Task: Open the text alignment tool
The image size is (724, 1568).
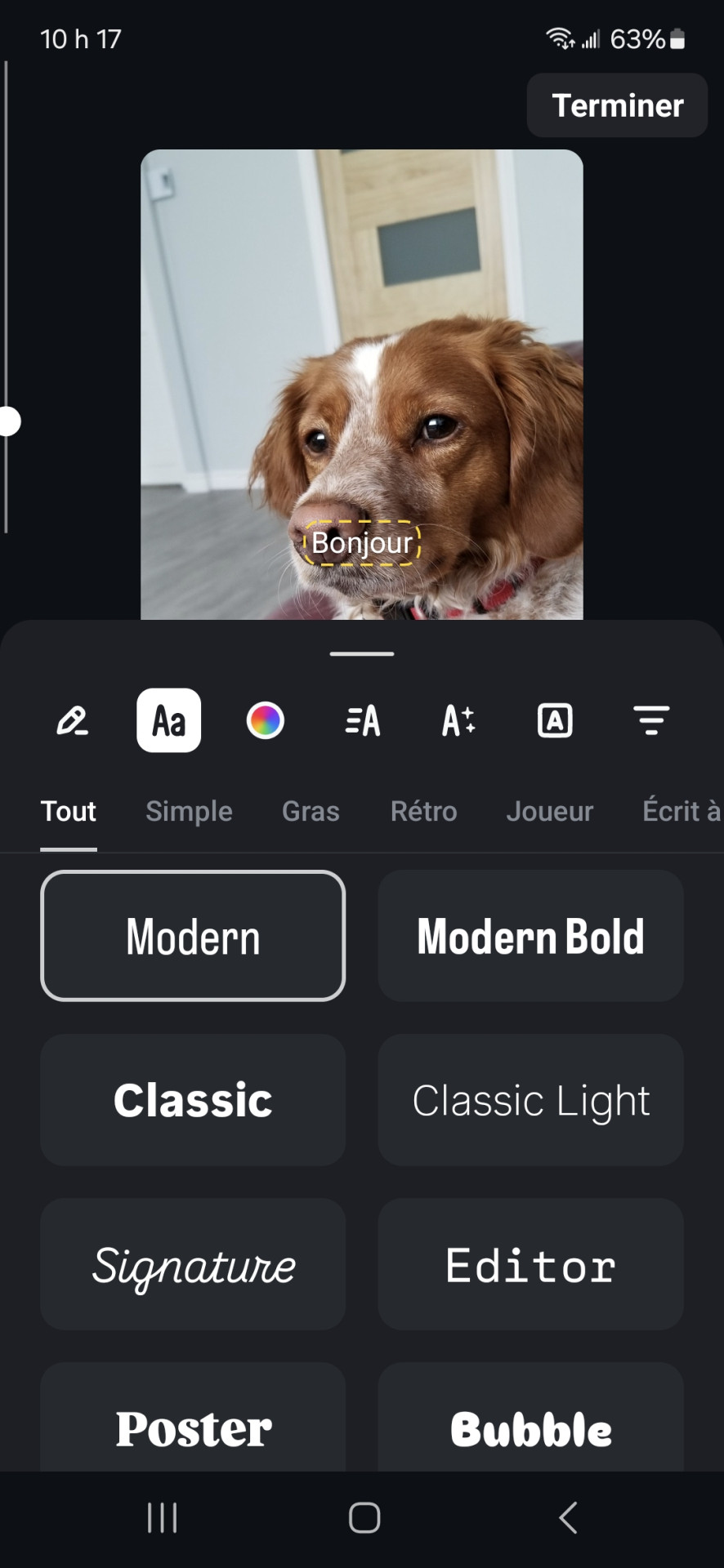Action: [x=362, y=721]
